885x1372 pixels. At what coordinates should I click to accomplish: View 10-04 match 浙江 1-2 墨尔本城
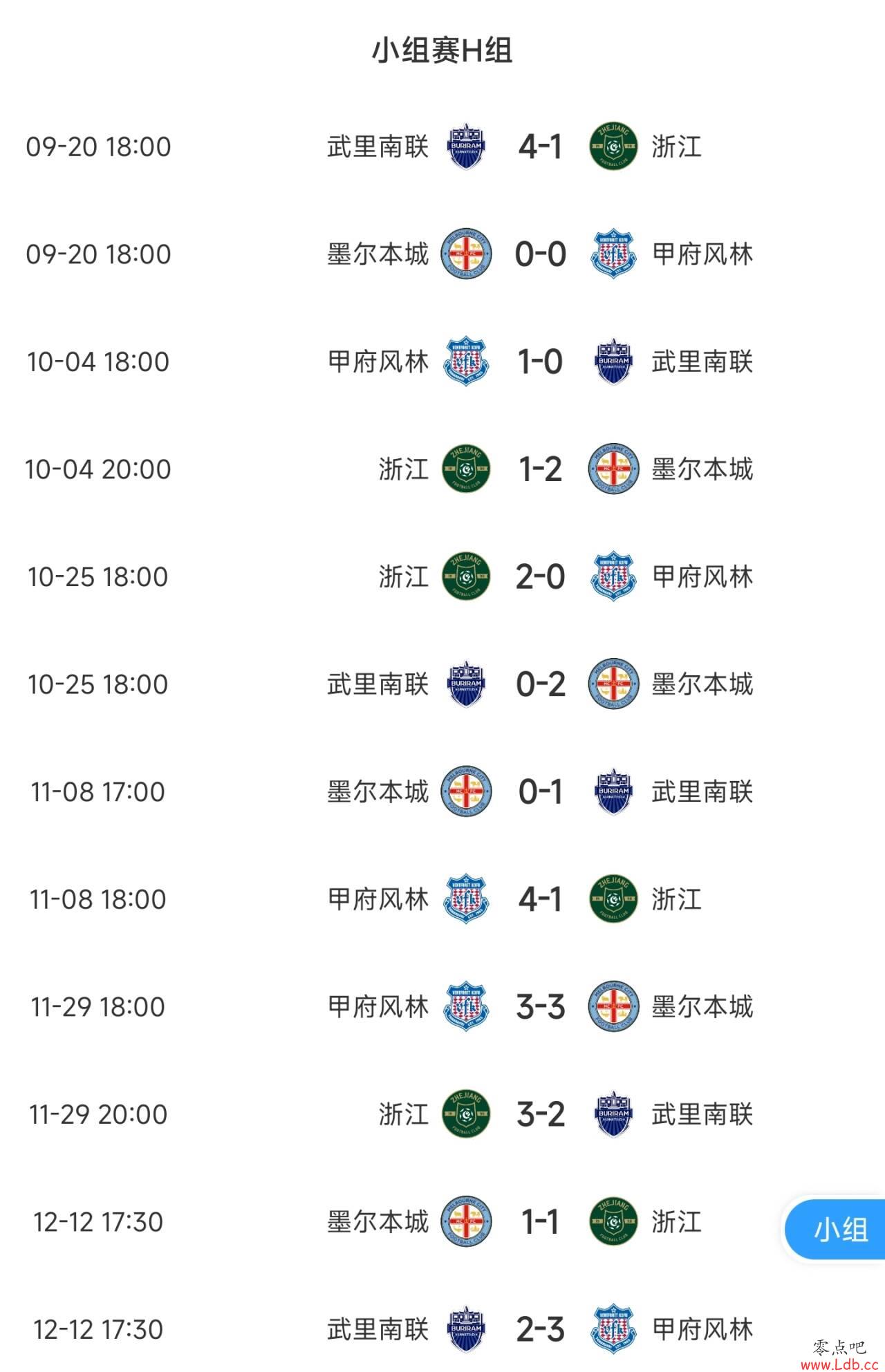[x=540, y=469]
